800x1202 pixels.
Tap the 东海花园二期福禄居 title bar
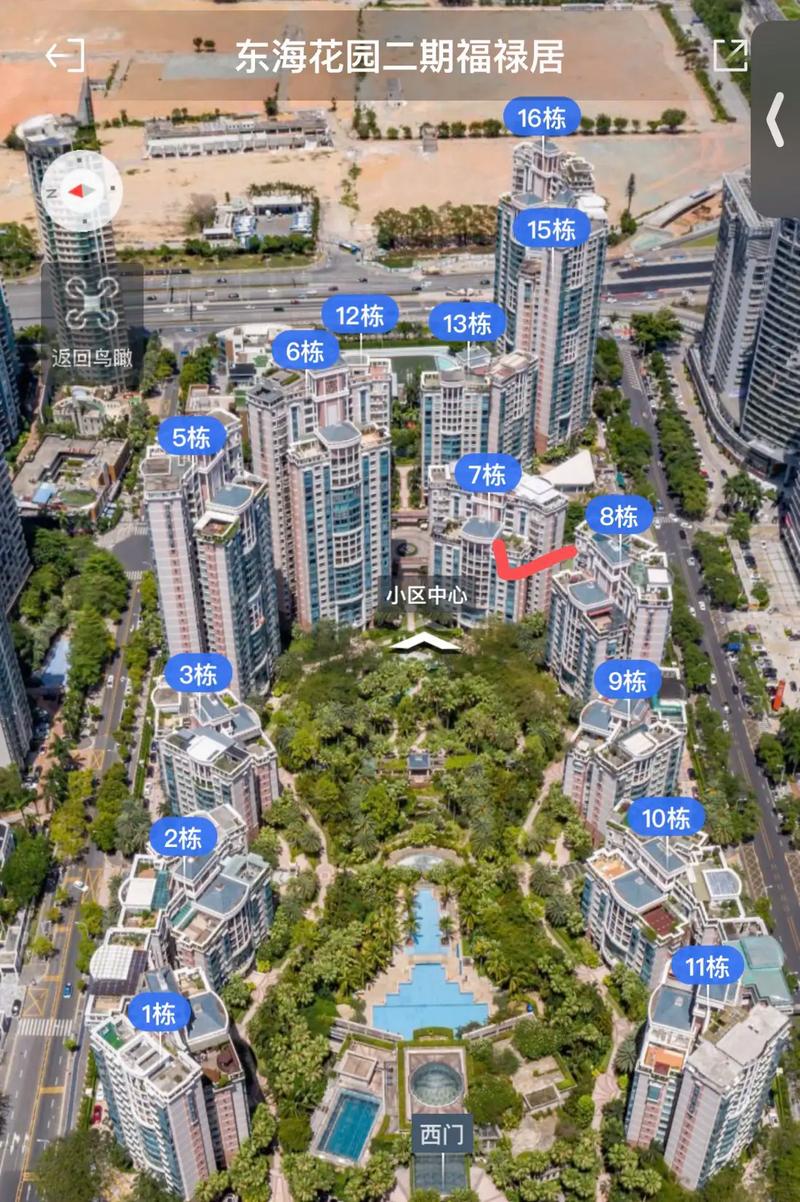(400, 58)
